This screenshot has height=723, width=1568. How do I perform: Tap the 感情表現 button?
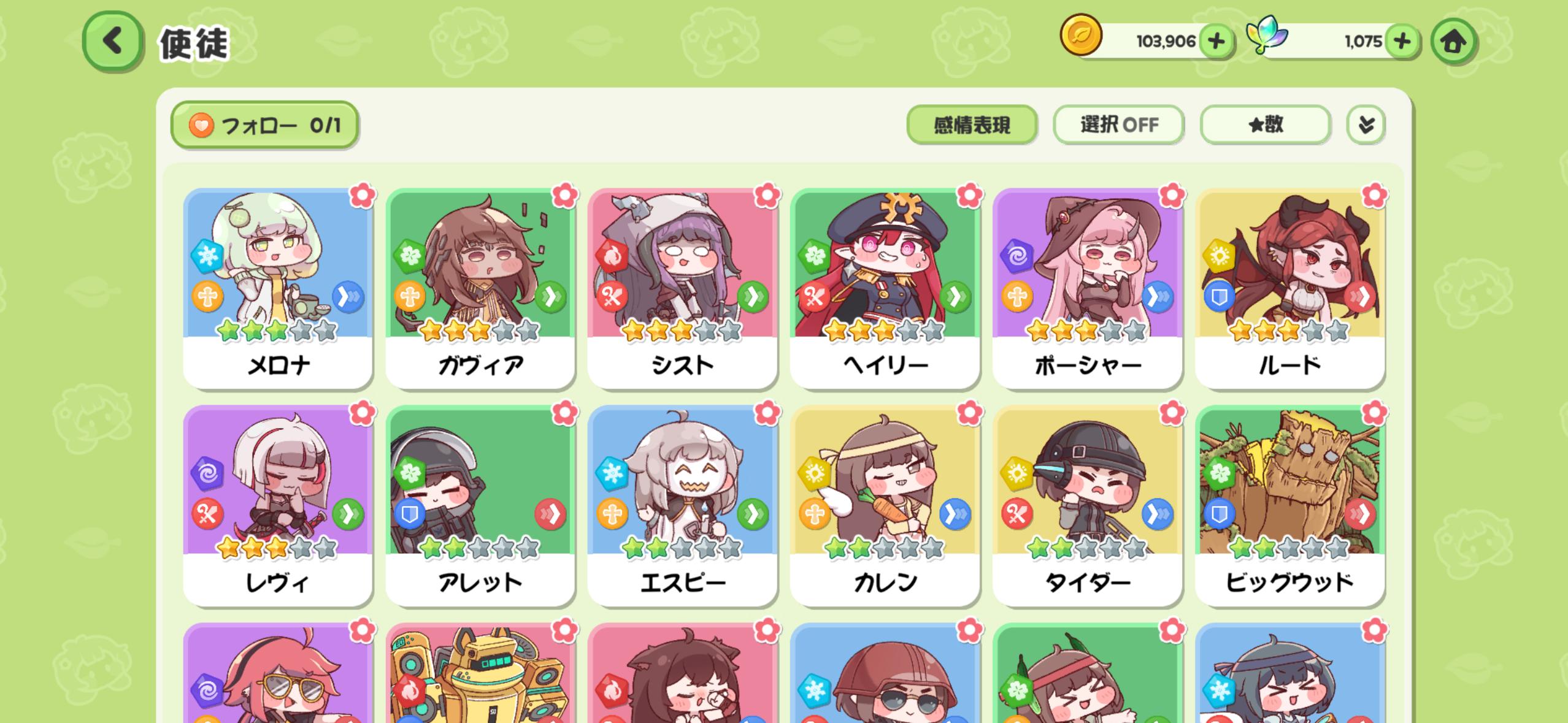click(971, 125)
